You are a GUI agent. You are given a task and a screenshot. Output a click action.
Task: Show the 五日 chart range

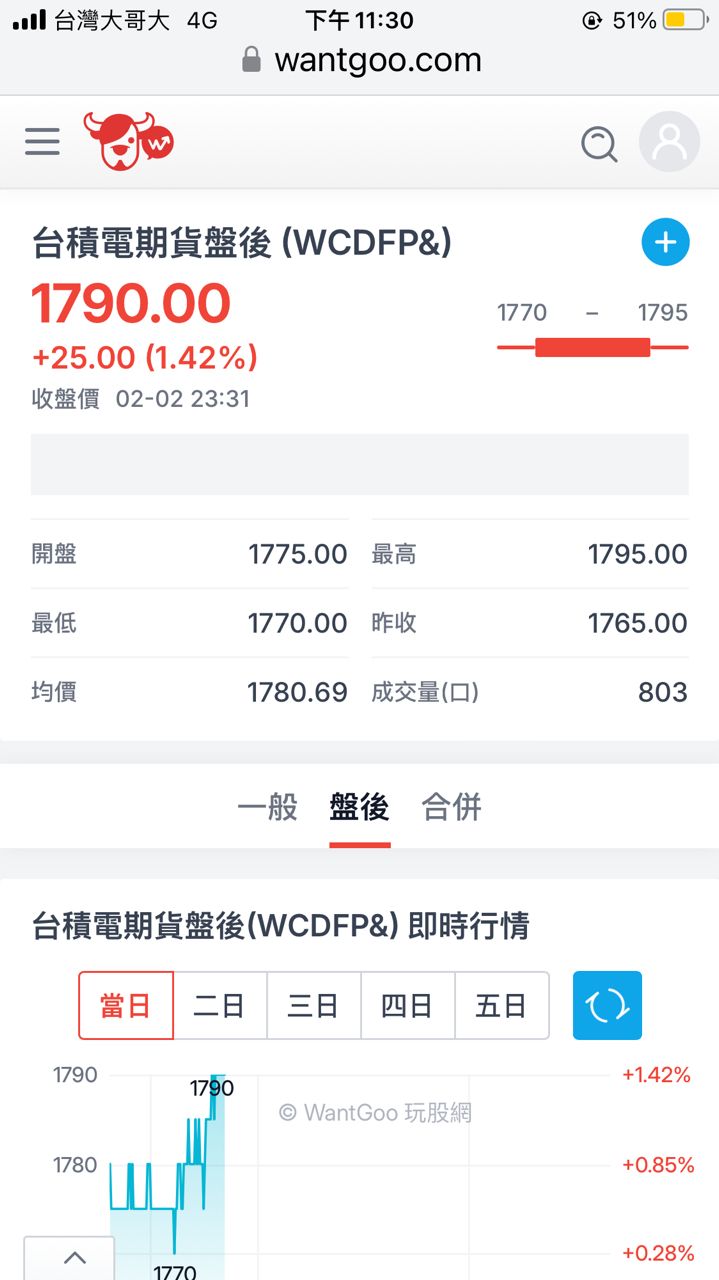502,1005
